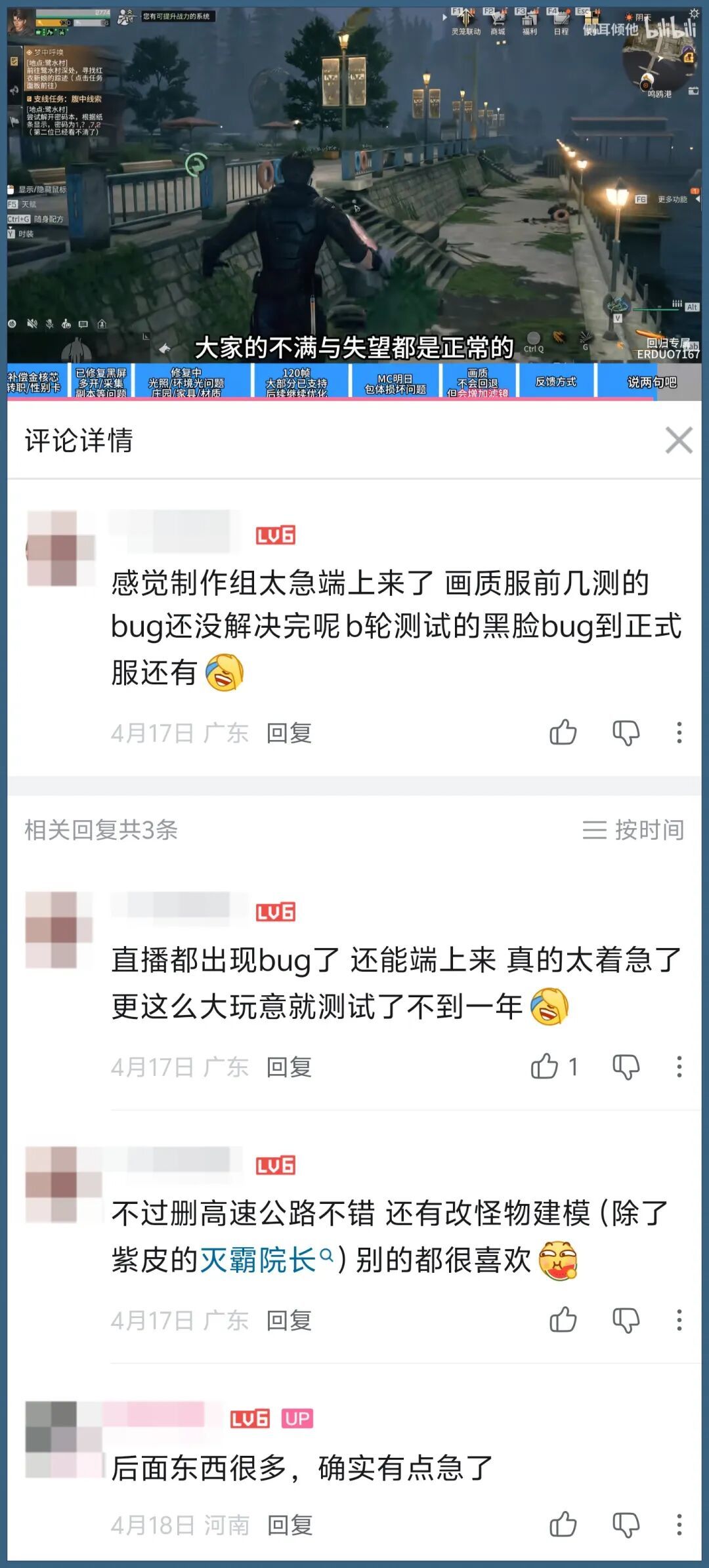Open more options on 后面东西很多 reply
The height and width of the screenshot is (1568, 709).
tap(679, 1525)
